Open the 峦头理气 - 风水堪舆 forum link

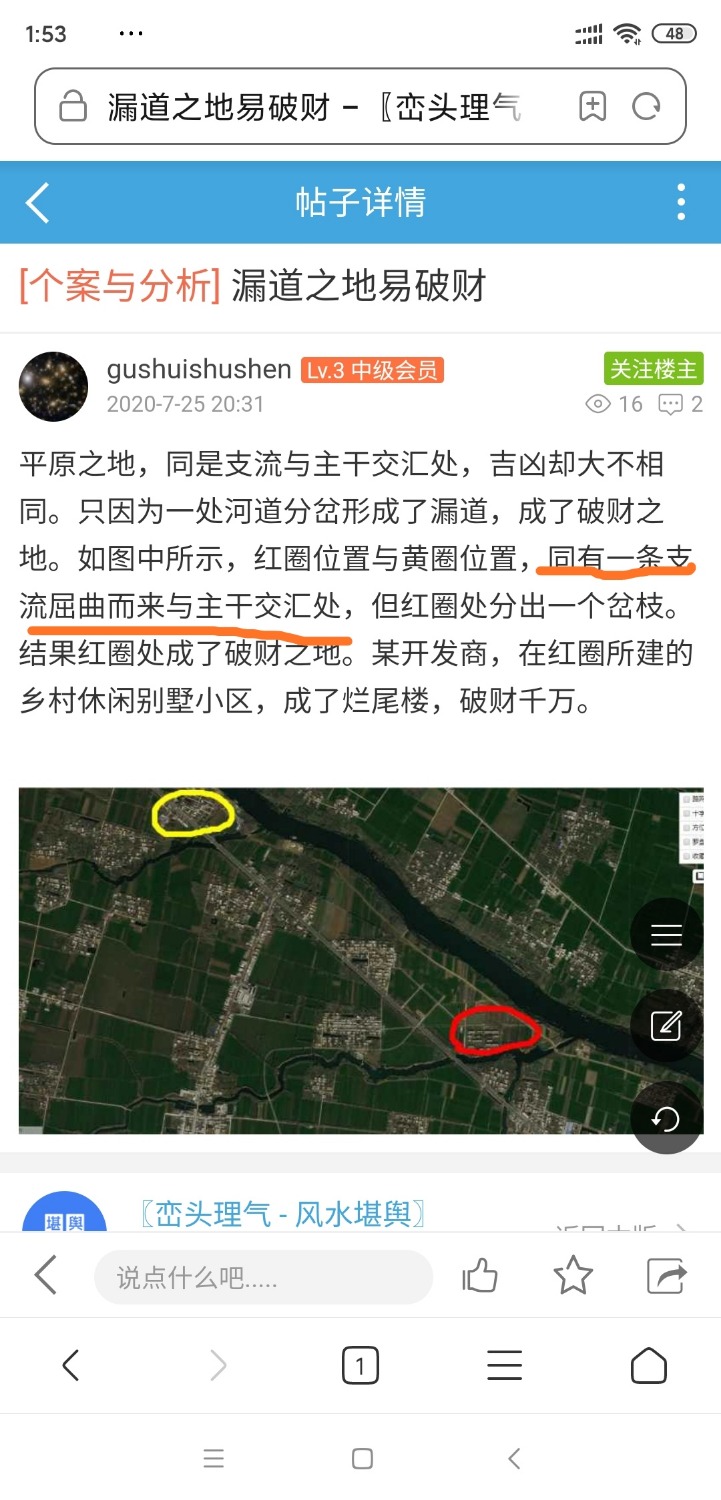pos(285,1214)
